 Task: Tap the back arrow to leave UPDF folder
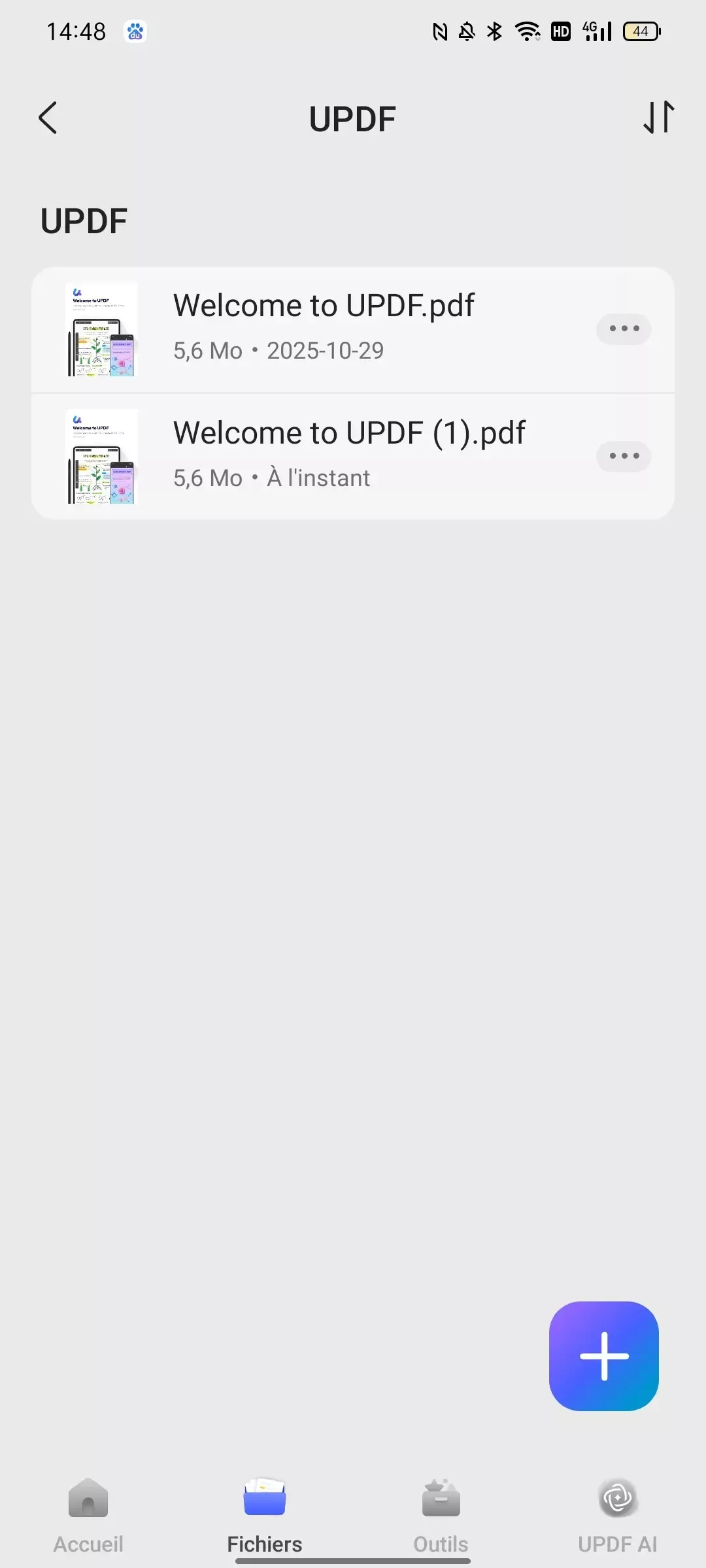pyautogui.click(x=47, y=118)
